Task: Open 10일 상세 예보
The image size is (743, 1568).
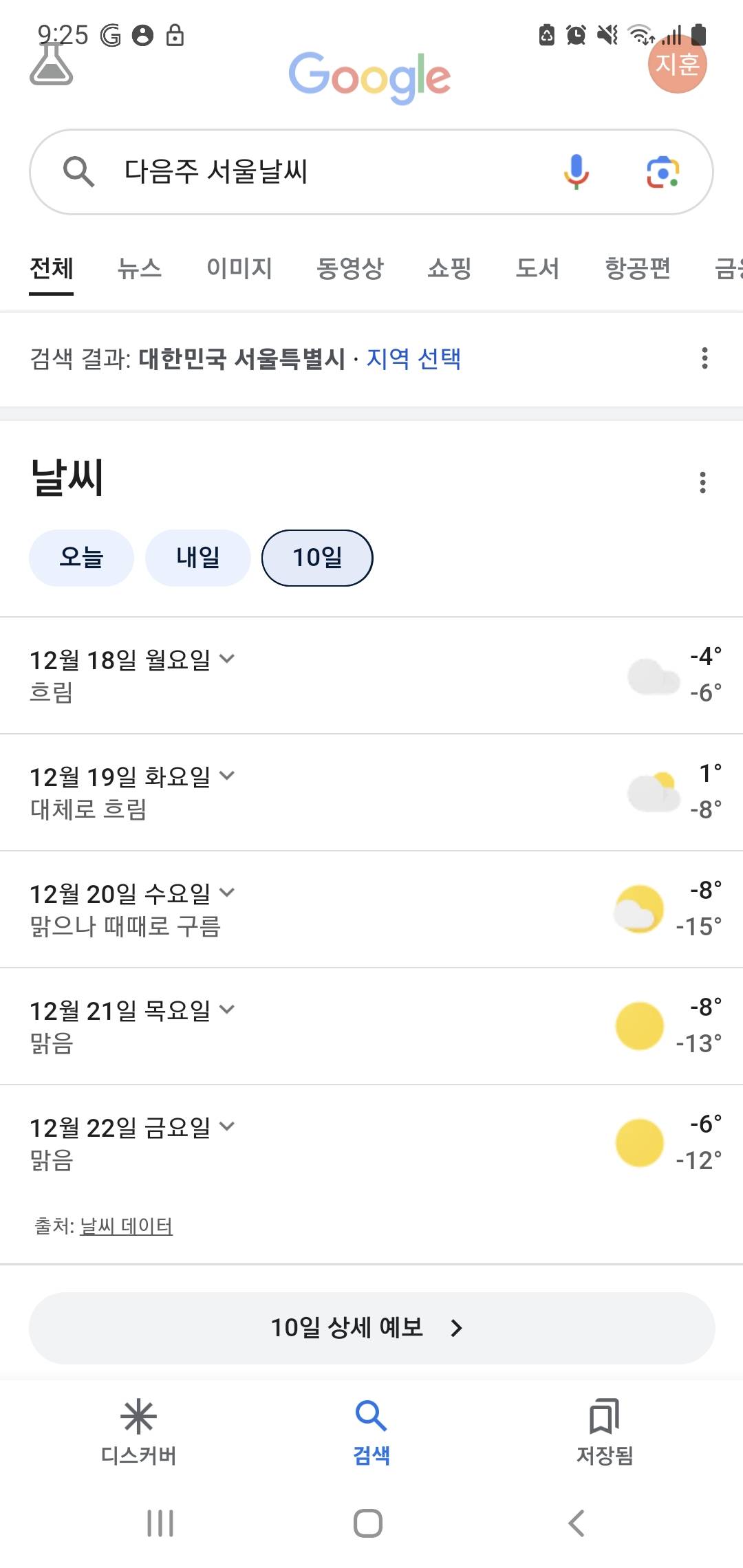Action: 371,1328
